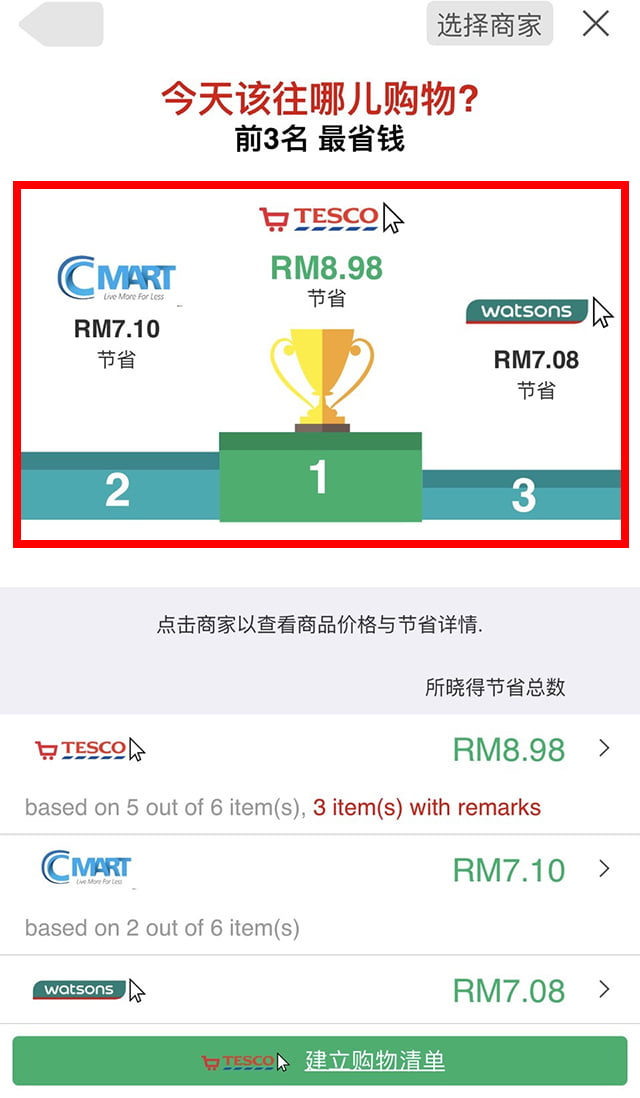The image size is (640, 1098).
Task: Go back using the top arrow
Action: [62, 24]
